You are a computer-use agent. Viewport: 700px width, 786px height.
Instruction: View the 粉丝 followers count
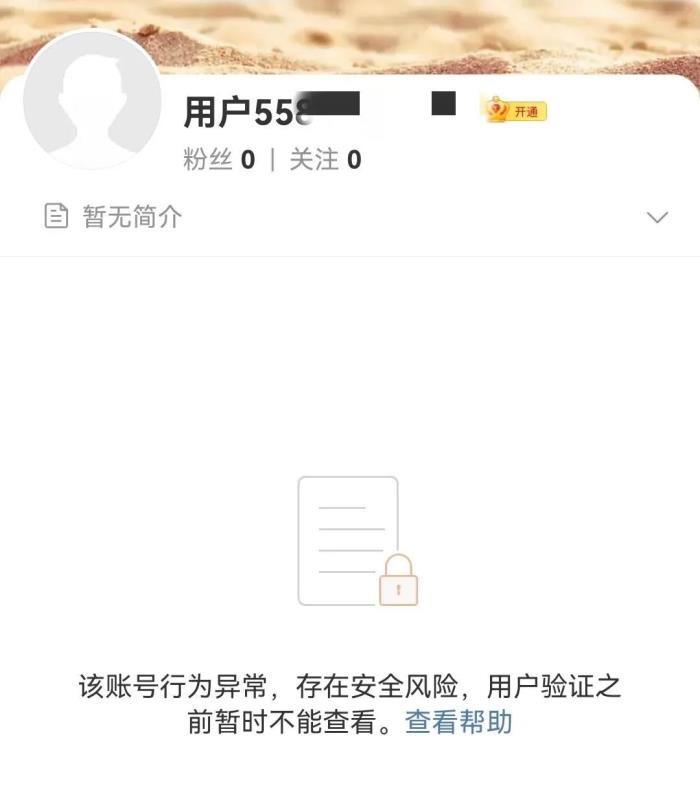(219, 159)
